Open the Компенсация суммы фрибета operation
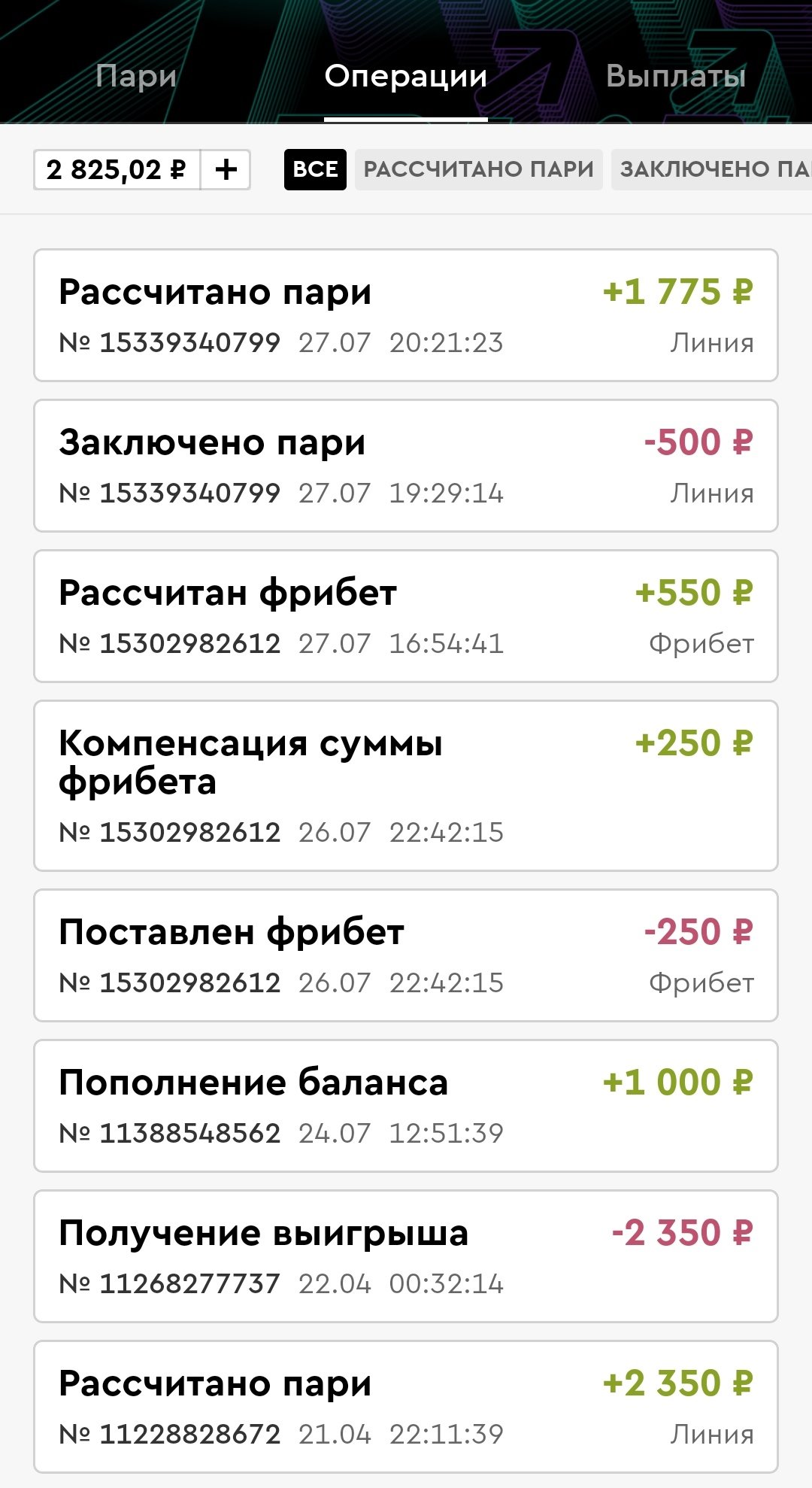 pyautogui.click(x=405, y=785)
